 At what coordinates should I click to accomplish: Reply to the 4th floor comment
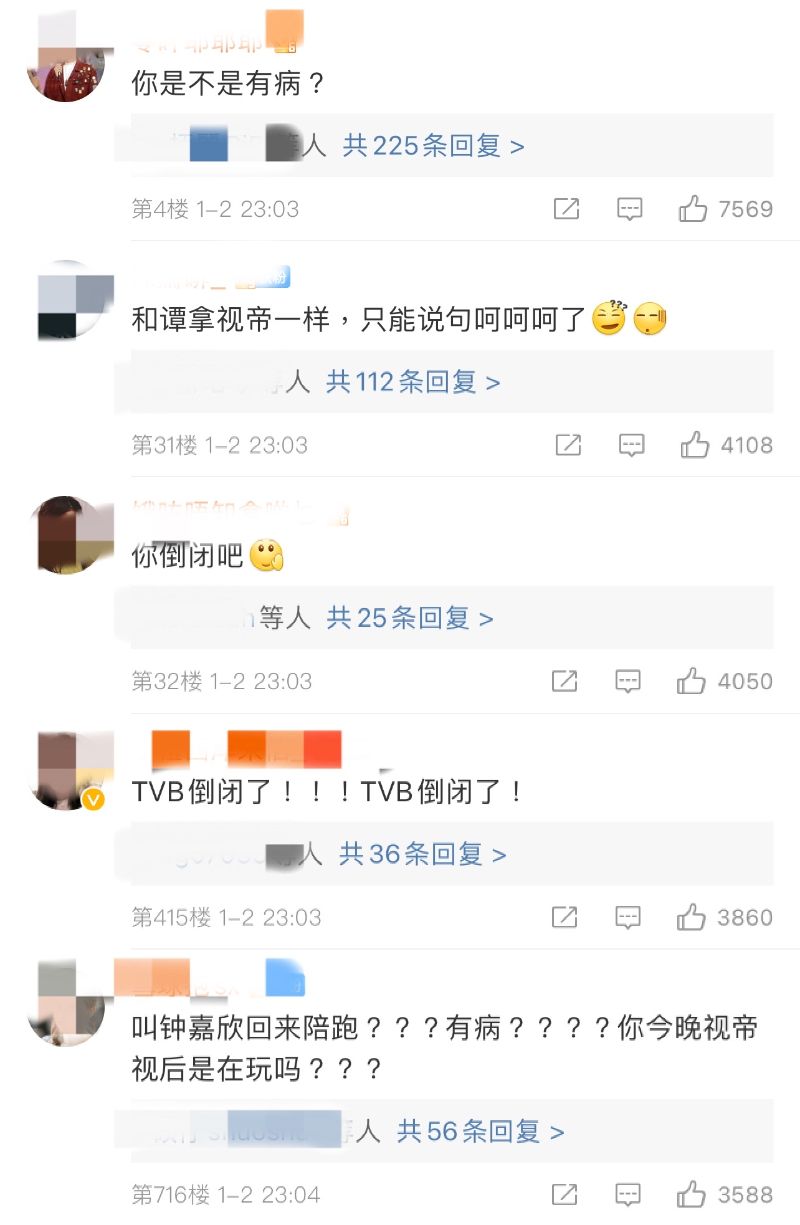coord(629,209)
